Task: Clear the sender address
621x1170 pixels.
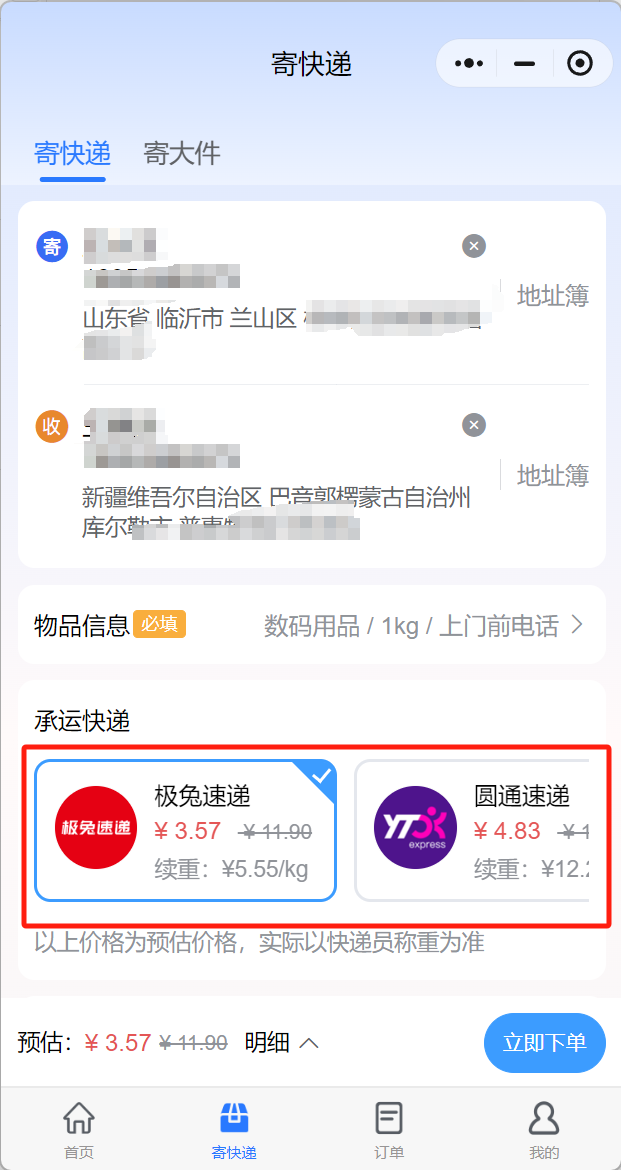Action: tap(474, 246)
